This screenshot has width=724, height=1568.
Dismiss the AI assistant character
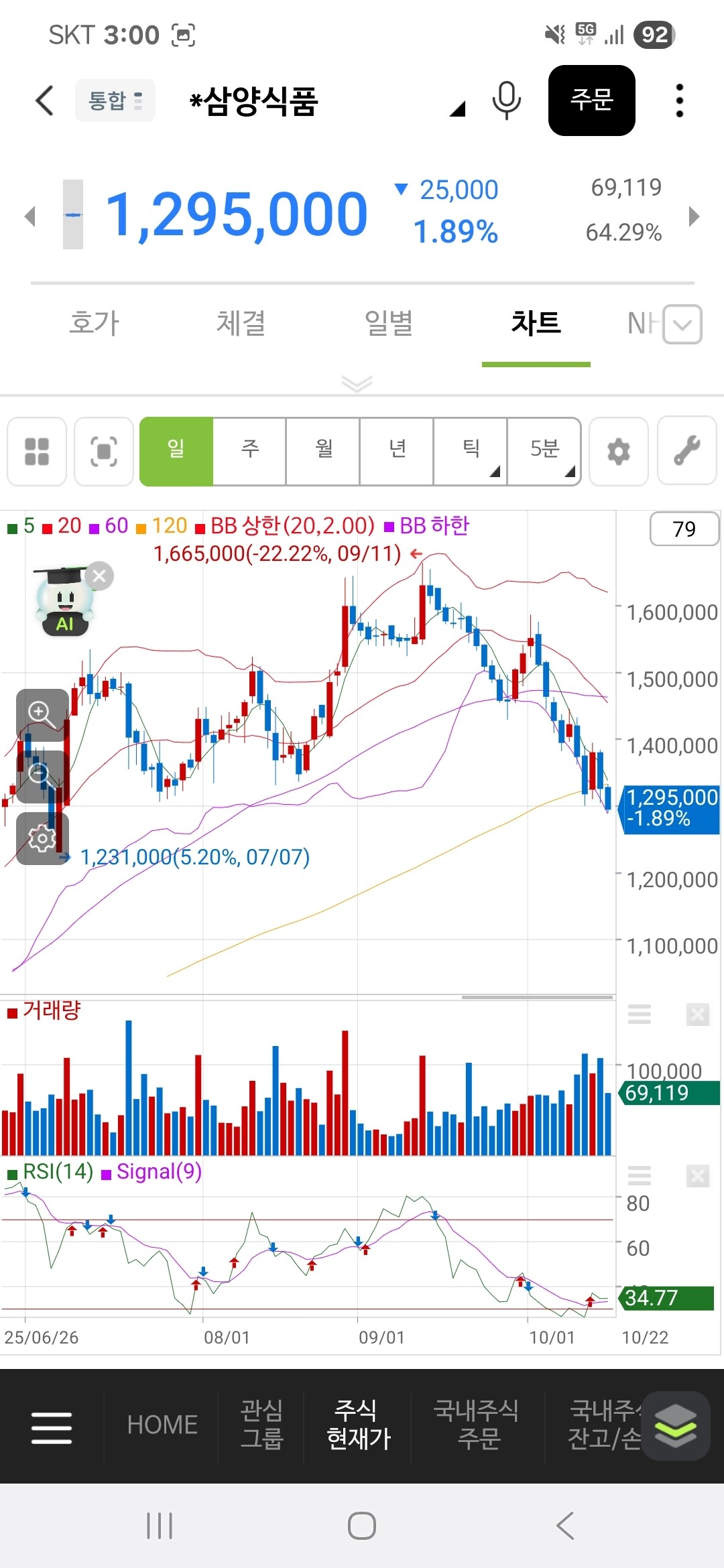pyautogui.click(x=99, y=576)
